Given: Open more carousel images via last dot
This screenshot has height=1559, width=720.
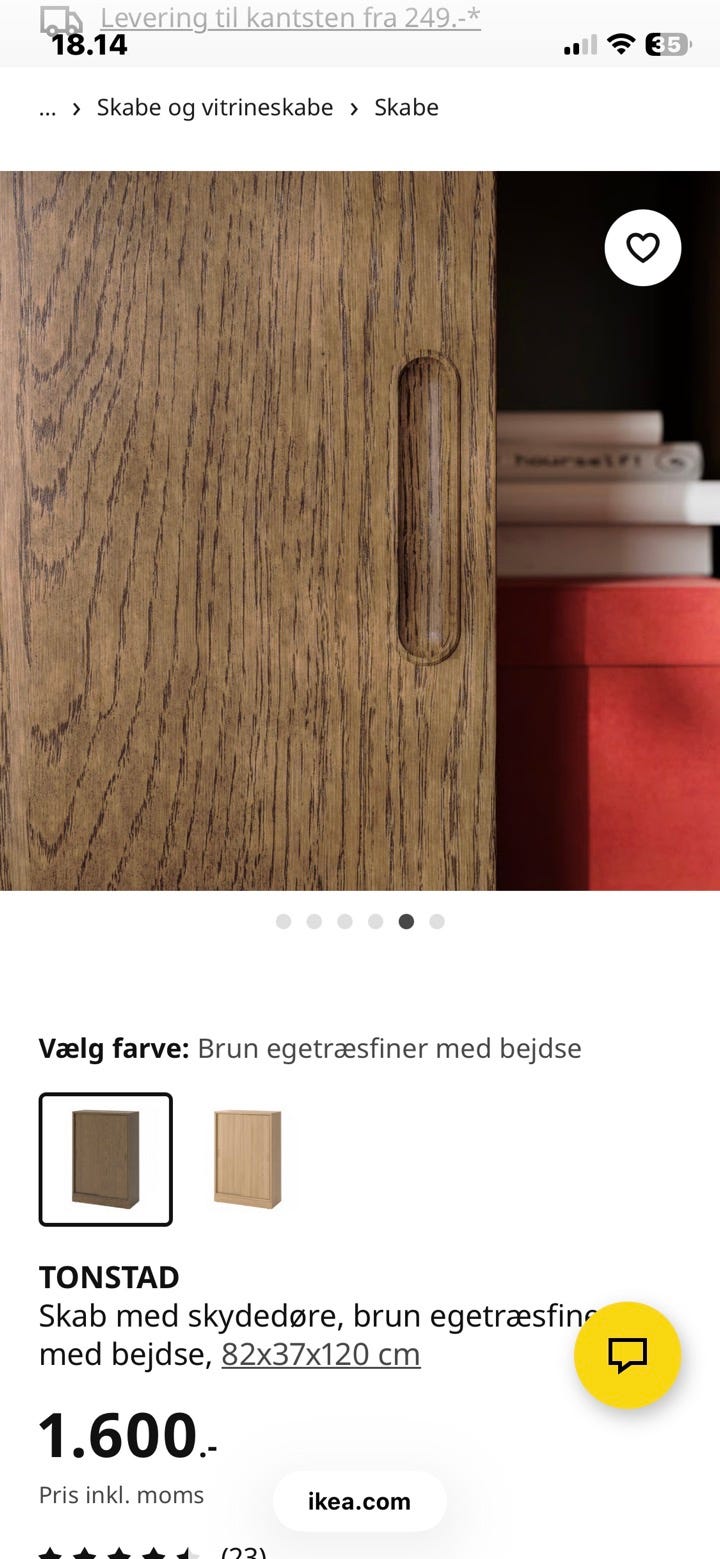Looking at the screenshot, I should point(437,921).
